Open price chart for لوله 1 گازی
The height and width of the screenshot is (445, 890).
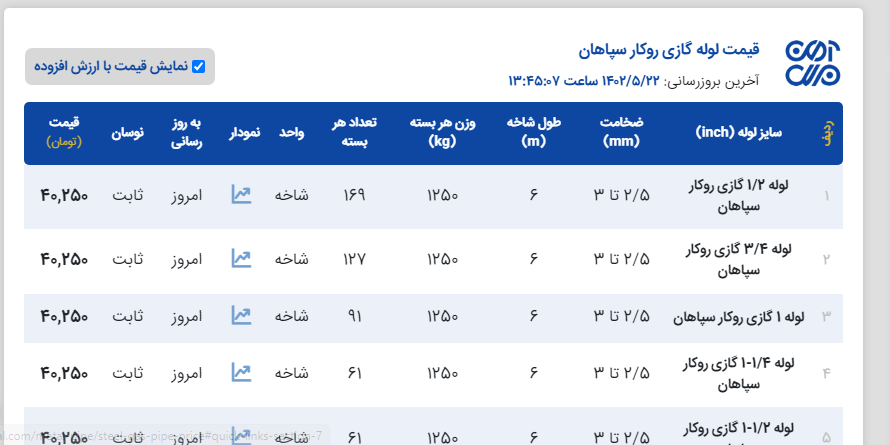241,315
